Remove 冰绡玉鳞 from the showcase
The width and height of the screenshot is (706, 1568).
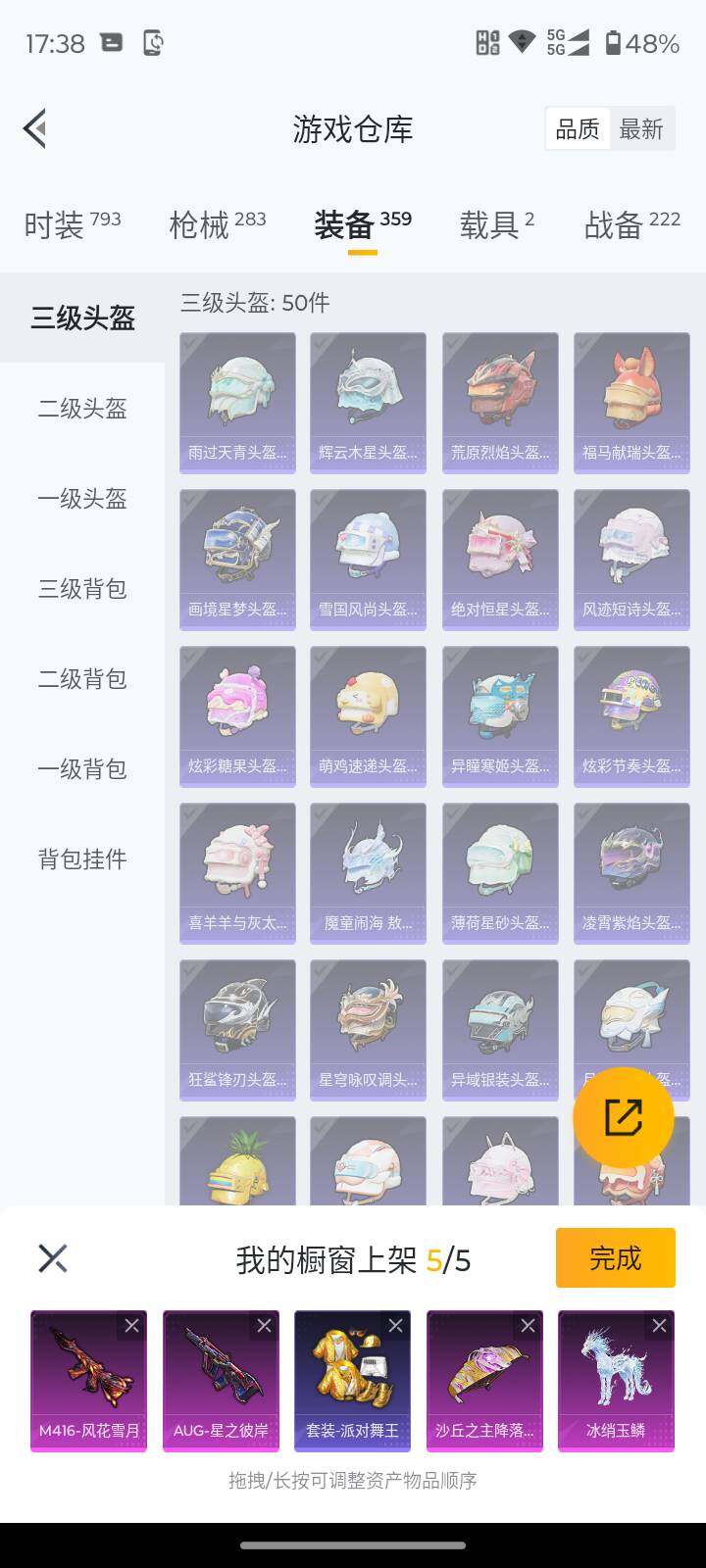click(x=659, y=1326)
